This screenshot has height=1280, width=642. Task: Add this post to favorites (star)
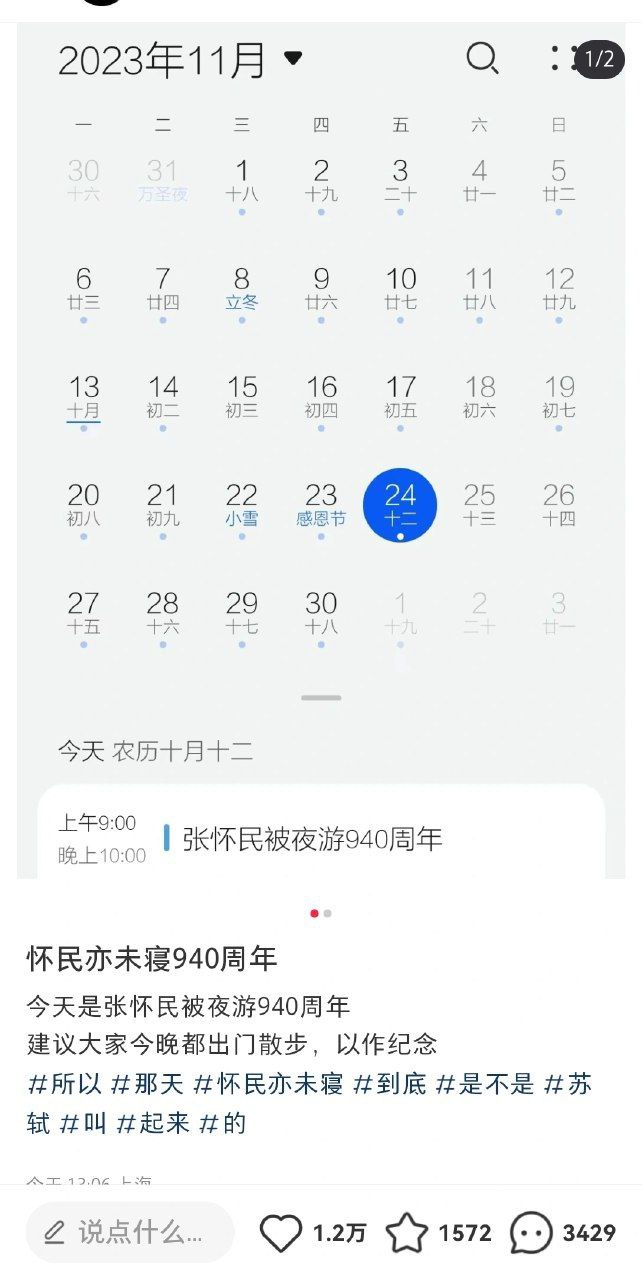pos(407,1233)
